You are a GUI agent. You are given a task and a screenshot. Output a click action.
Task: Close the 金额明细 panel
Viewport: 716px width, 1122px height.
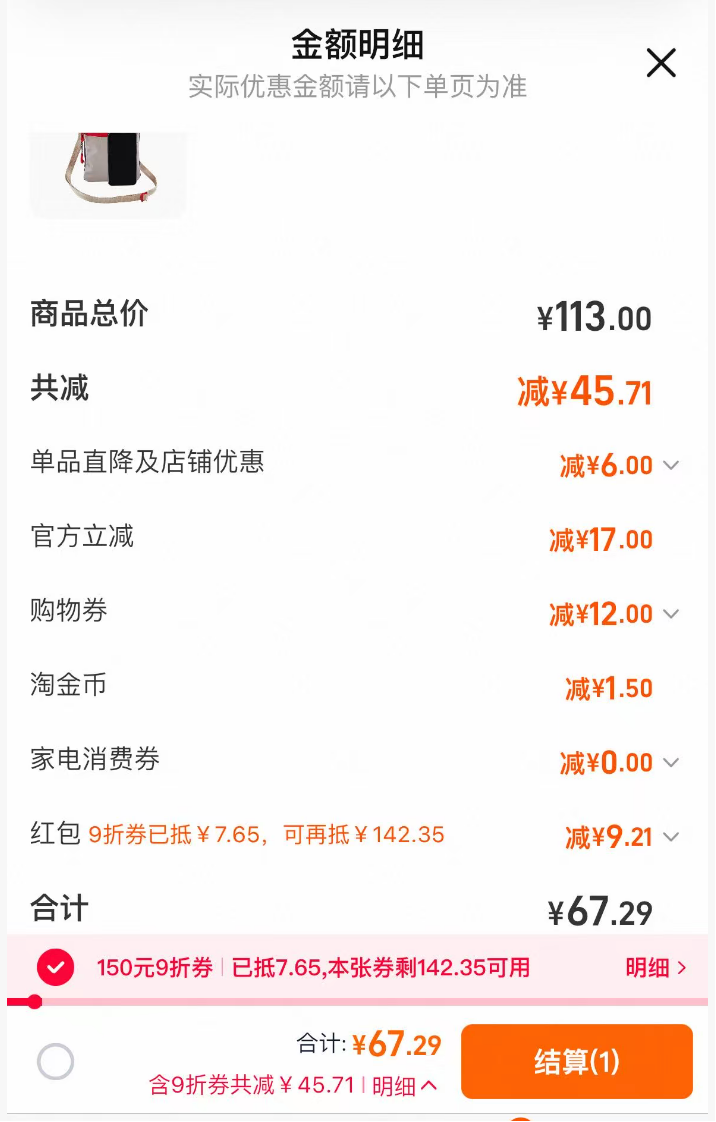661,63
